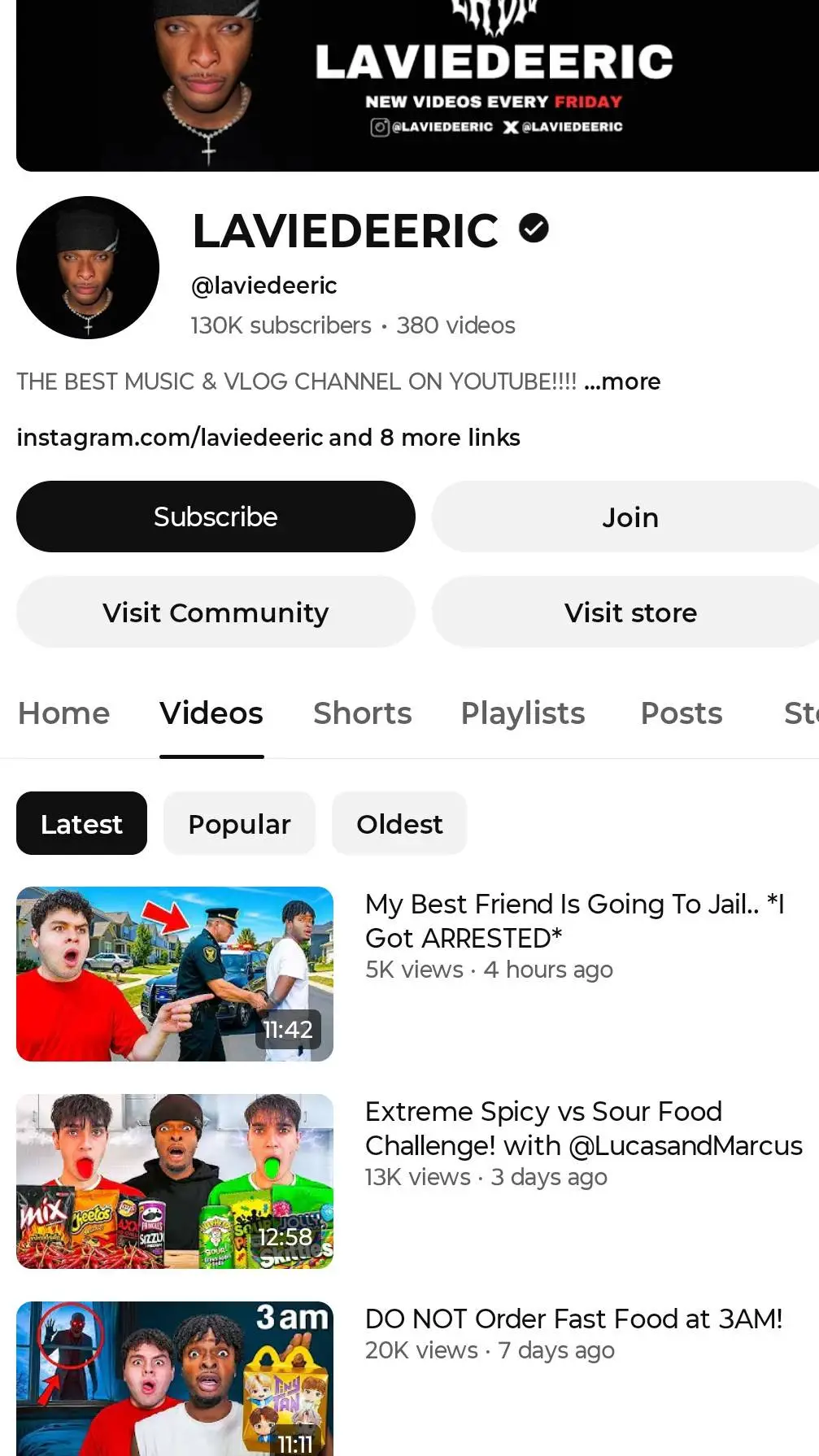Sort videos by Oldest
This screenshot has height=1456, width=819.
point(399,824)
